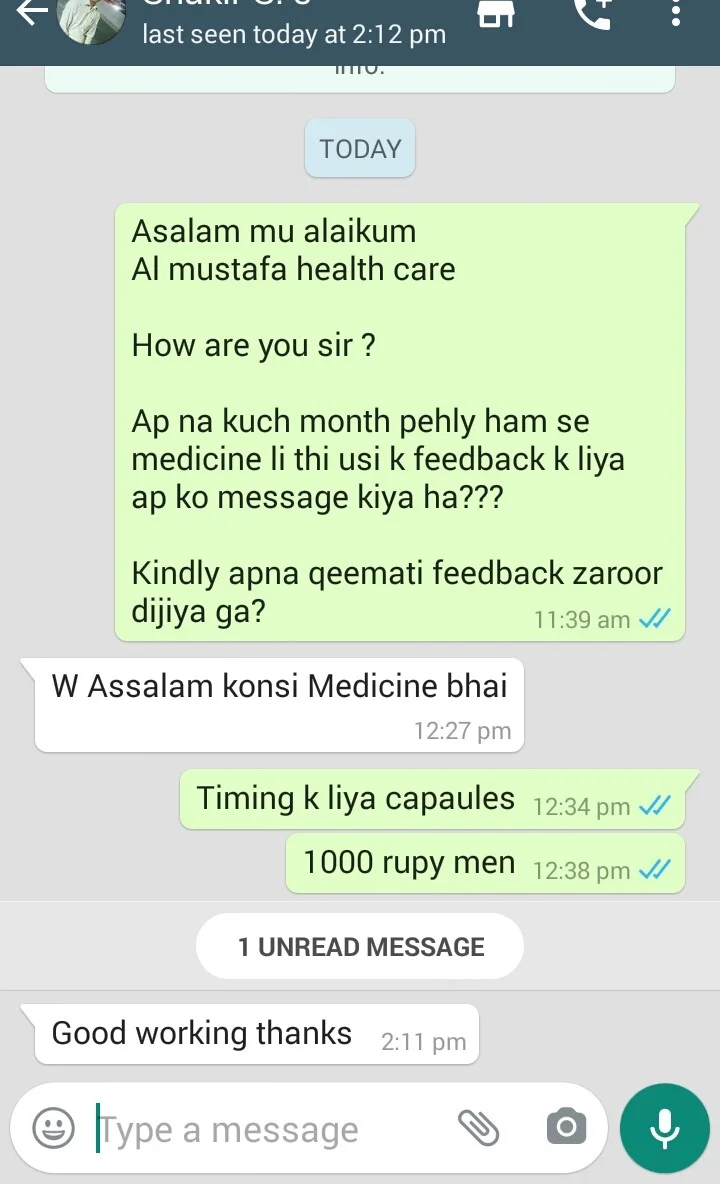
Task: Open the emoji picker
Action: coord(54,1129)
